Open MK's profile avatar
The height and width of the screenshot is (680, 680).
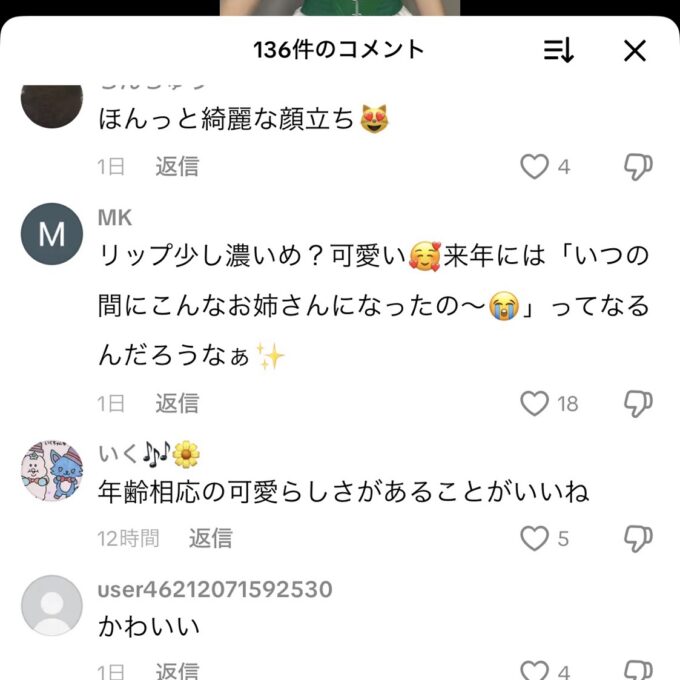51,234
